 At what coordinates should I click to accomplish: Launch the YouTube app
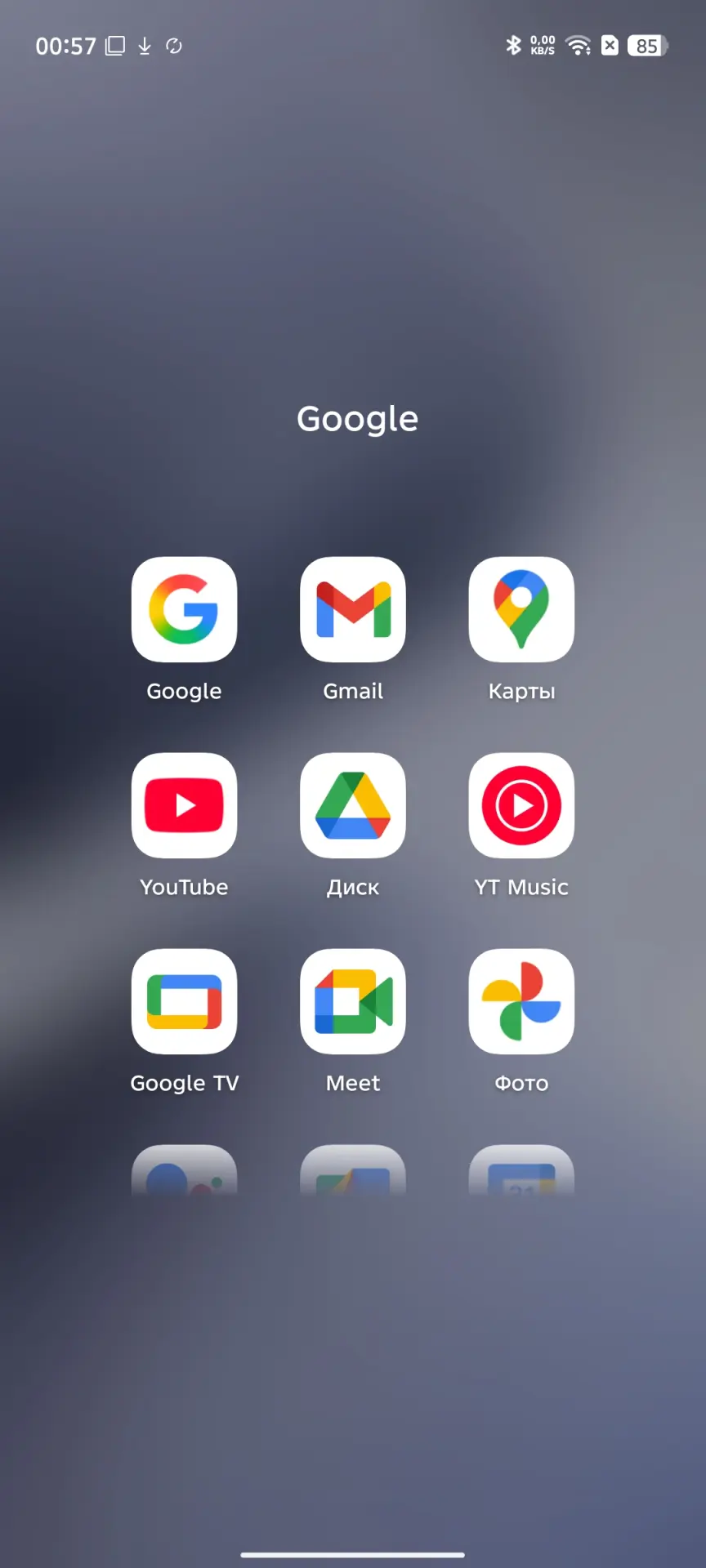[184, 805]
